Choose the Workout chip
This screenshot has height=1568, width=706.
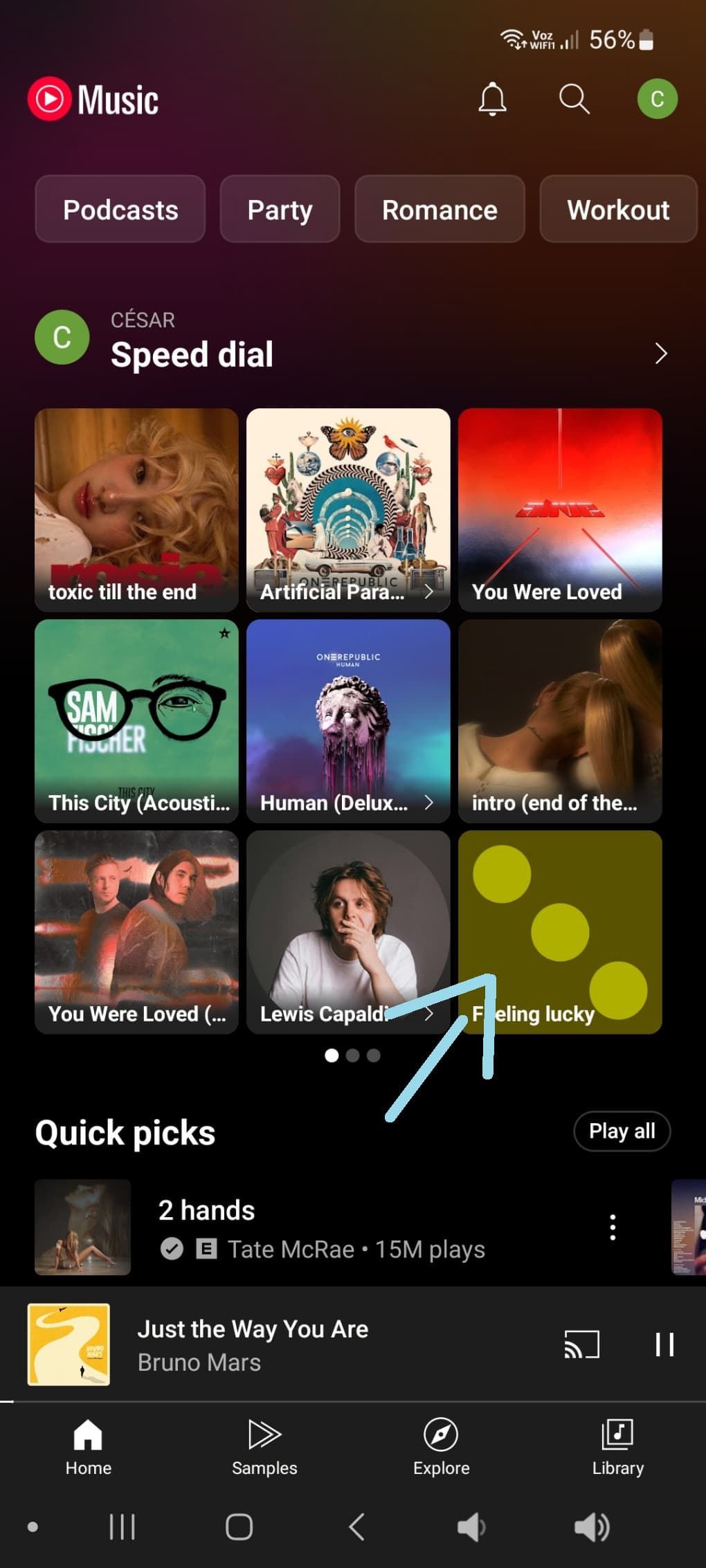(618, 209)
